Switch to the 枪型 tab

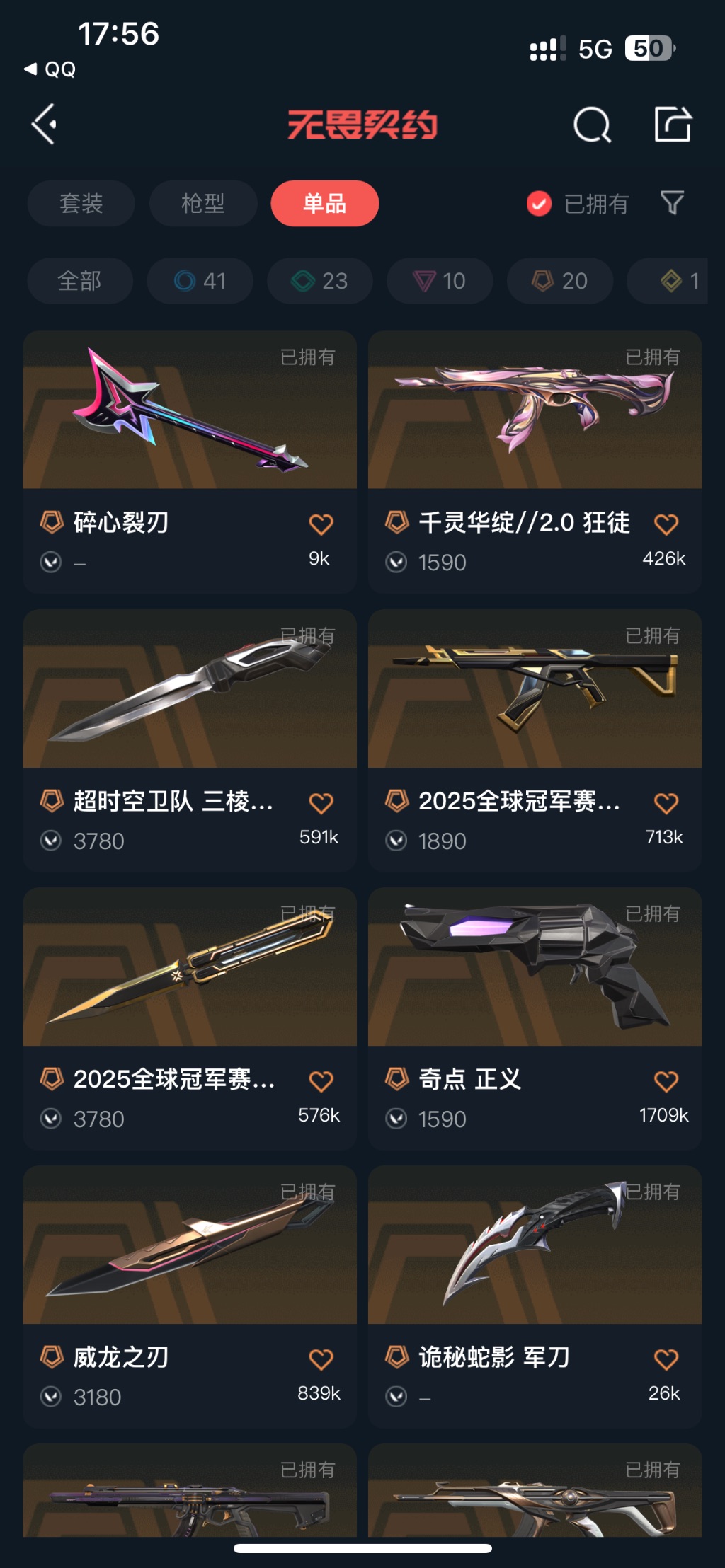pos(203,204)
